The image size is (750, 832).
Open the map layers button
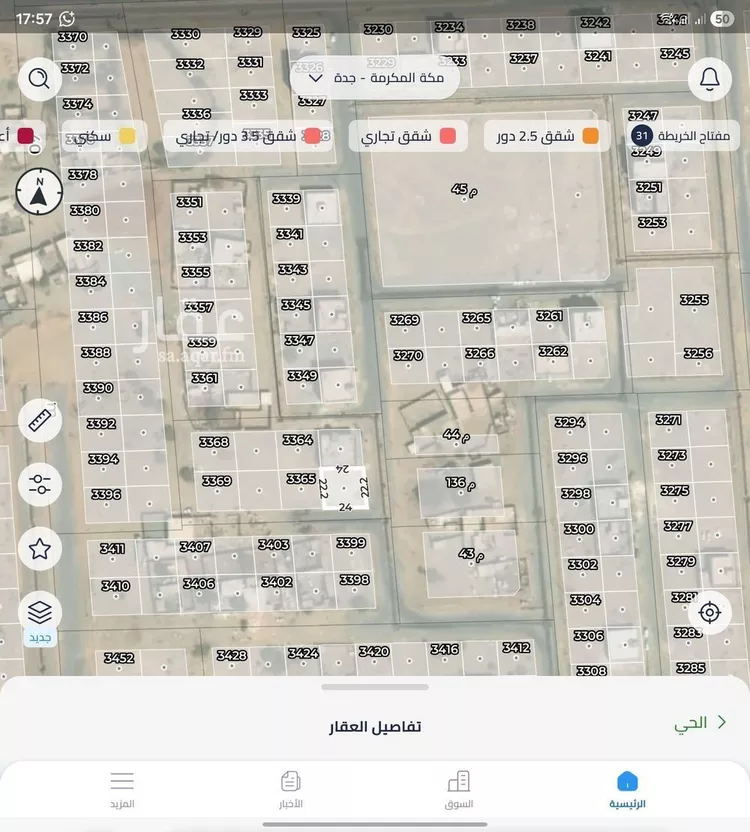coord(40,613)
